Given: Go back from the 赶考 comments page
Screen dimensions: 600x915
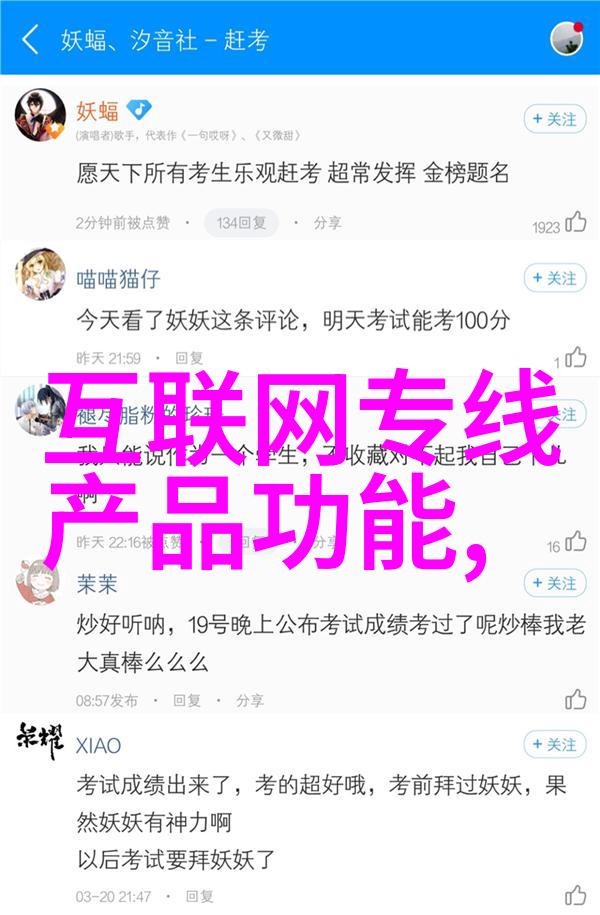Looking at the screenshot, I should (32, 40).
